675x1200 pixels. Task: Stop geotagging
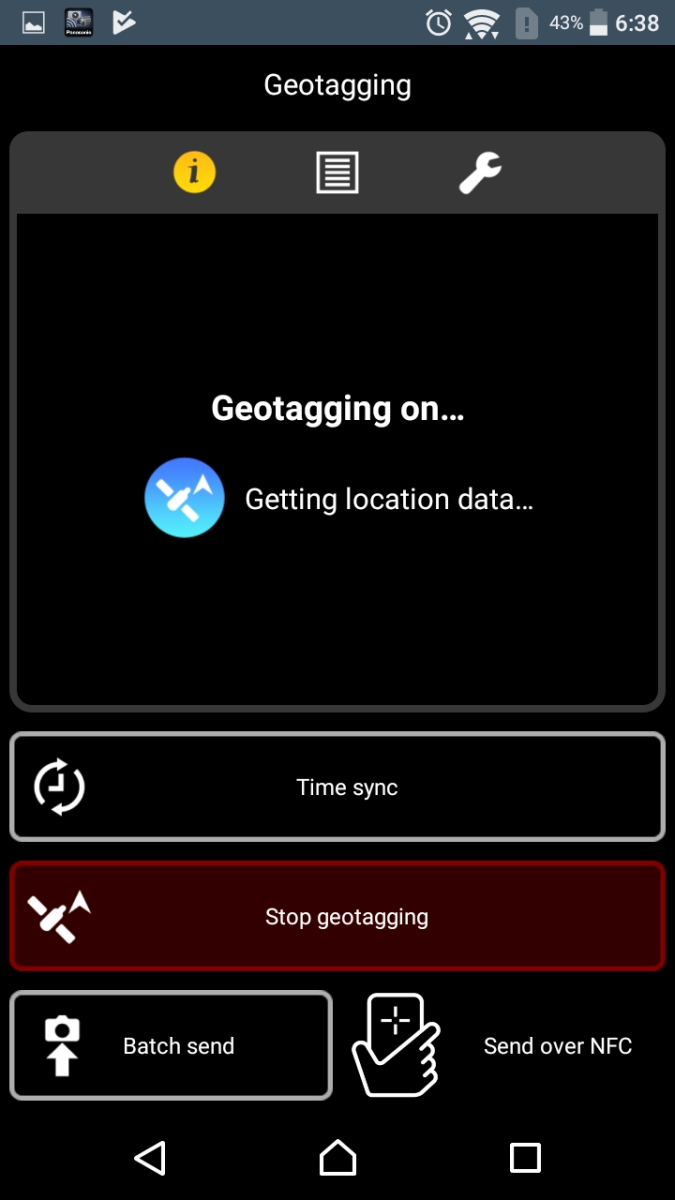(337, 916)
